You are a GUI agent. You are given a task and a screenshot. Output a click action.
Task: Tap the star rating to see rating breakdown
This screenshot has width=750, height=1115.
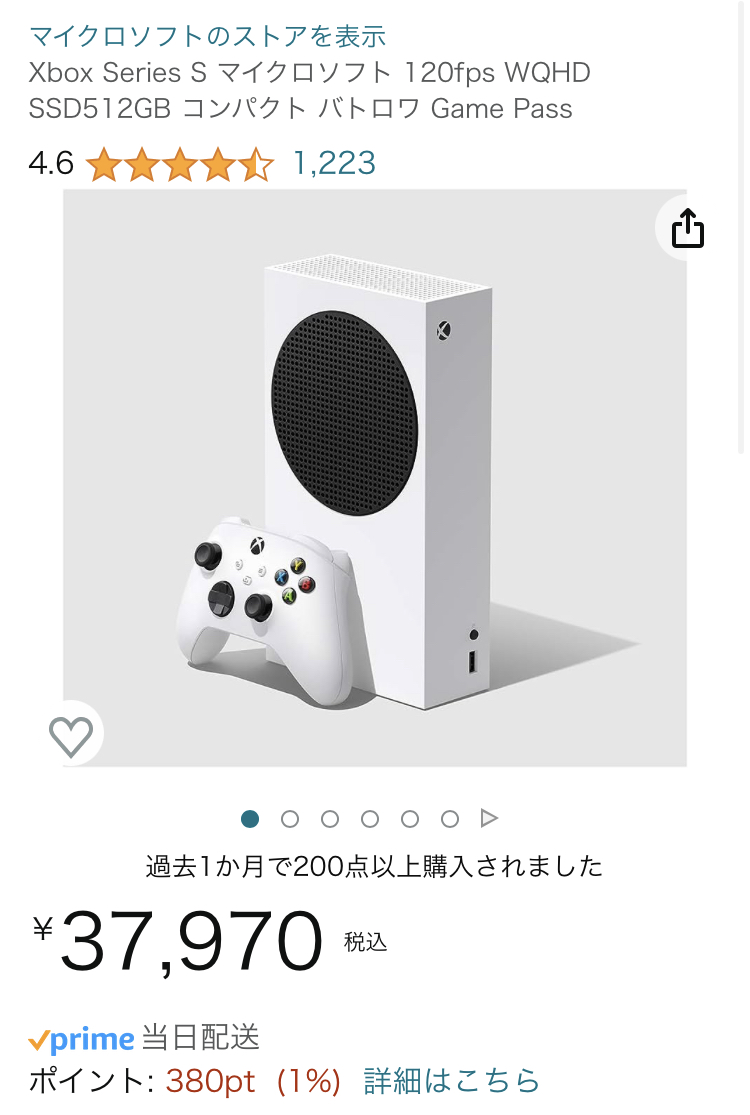coord(179,164)
